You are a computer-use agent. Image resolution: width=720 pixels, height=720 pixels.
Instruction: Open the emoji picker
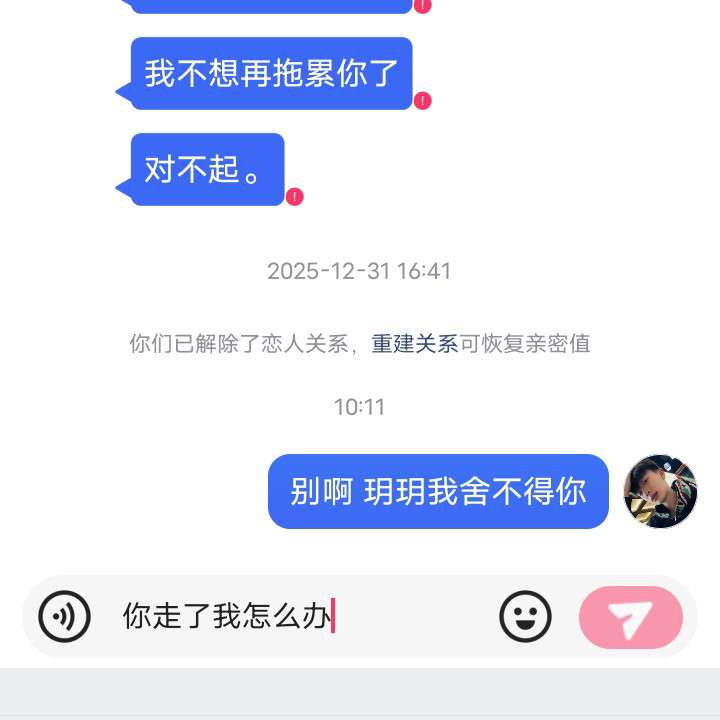pos(525,617)
